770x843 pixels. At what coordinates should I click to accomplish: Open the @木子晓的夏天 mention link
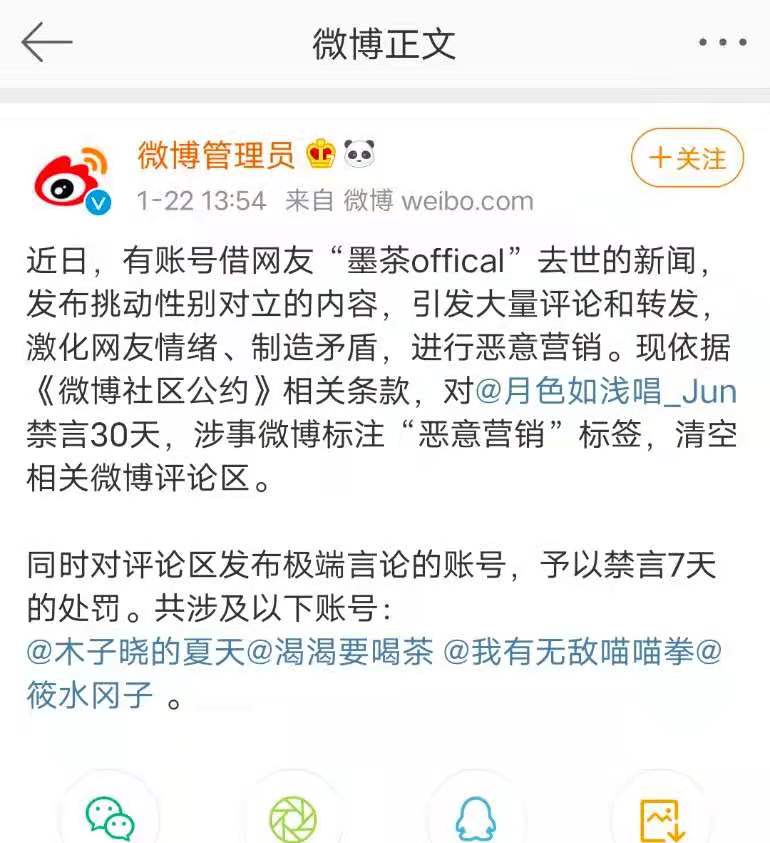[x=135, y=653]
